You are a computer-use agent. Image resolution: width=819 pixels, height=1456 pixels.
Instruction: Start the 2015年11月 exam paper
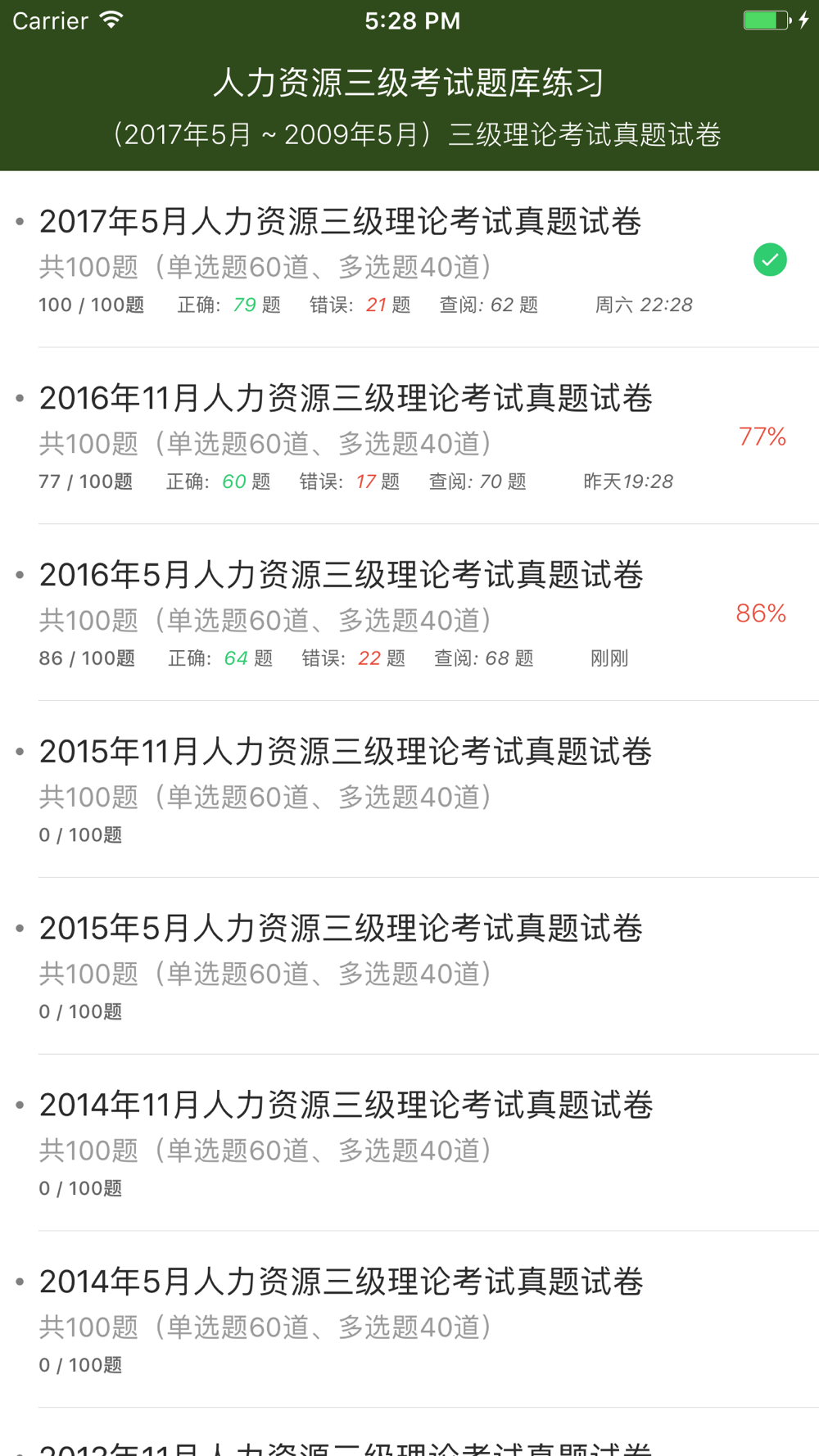[x=409, y=789]
